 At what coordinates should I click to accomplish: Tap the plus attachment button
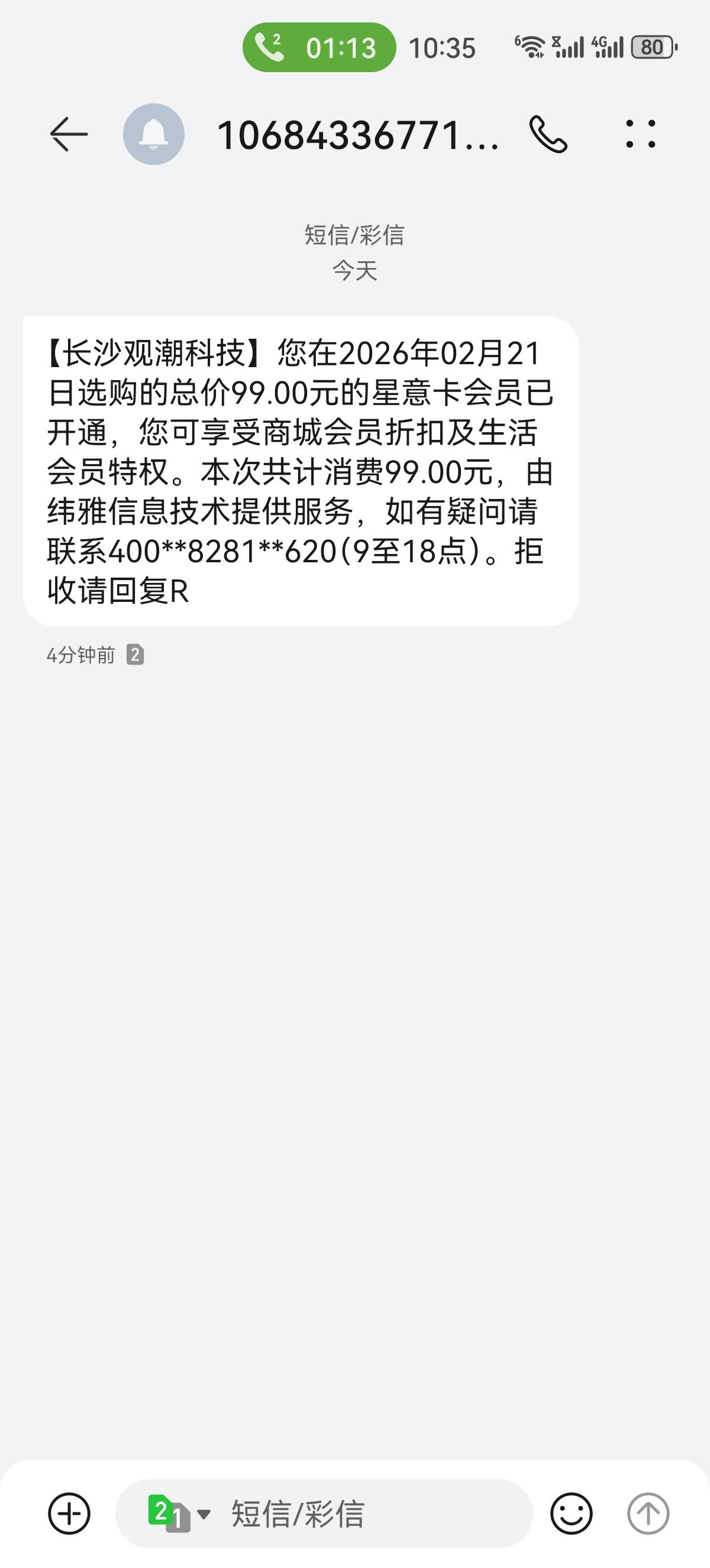click(69, 1514)
